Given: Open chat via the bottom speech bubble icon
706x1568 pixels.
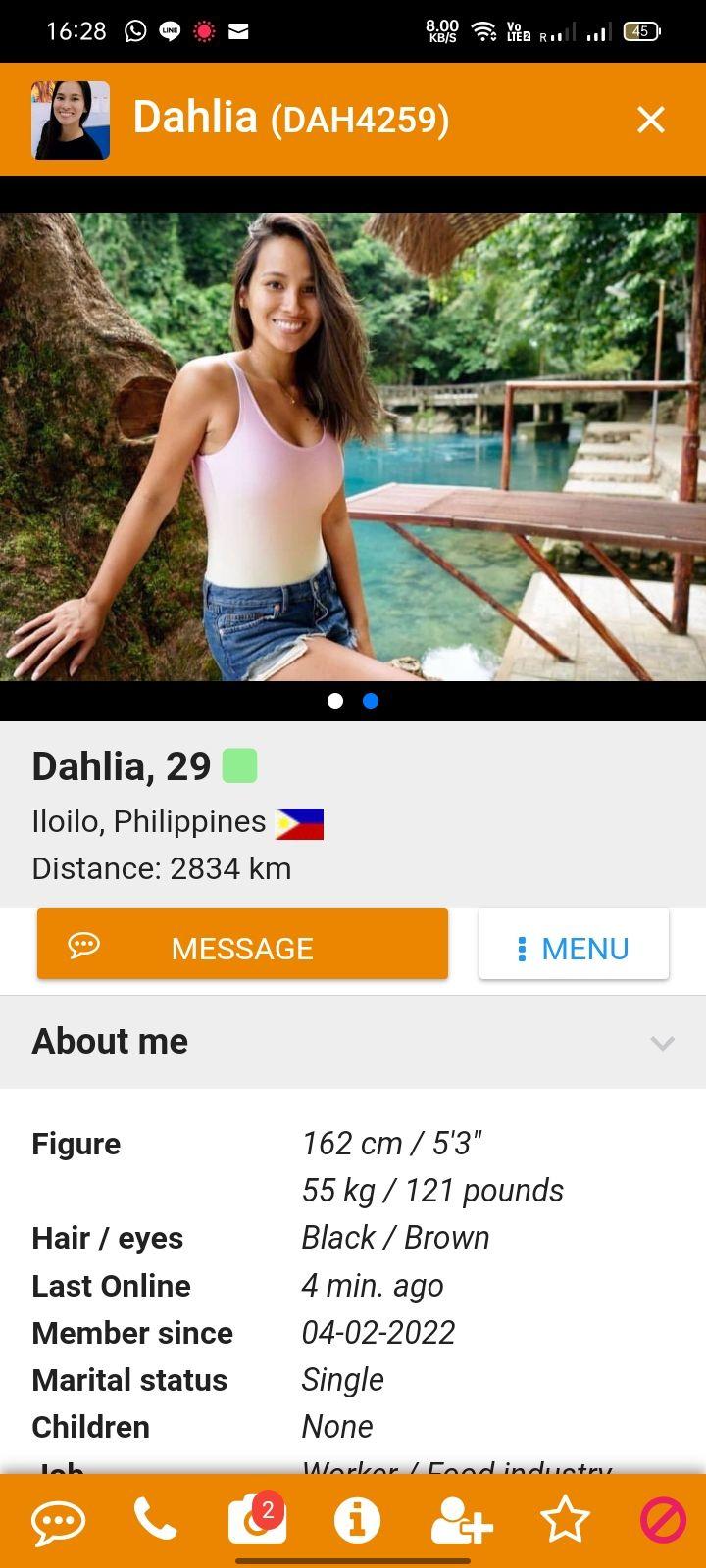Looking at the screenshot, I should click(59, 1523).
